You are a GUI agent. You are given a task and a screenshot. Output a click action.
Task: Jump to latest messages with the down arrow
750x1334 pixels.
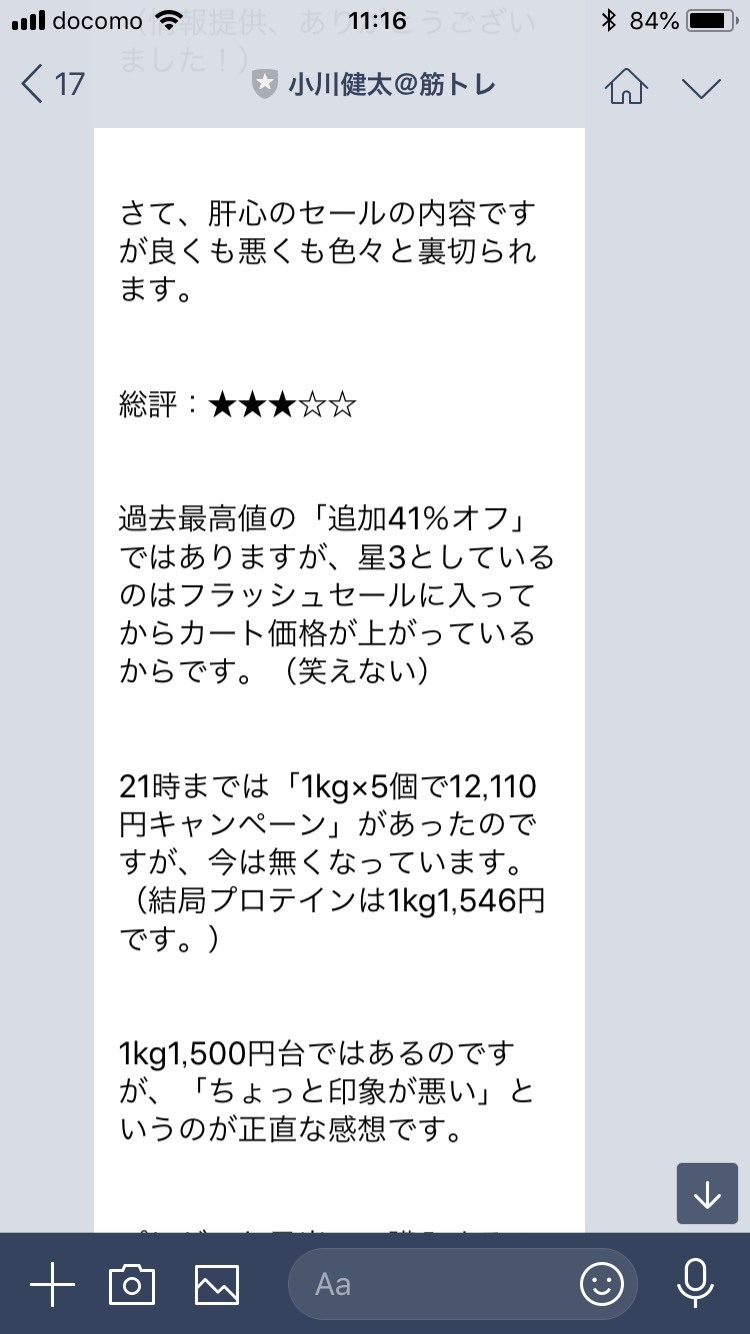point(707,1193)
